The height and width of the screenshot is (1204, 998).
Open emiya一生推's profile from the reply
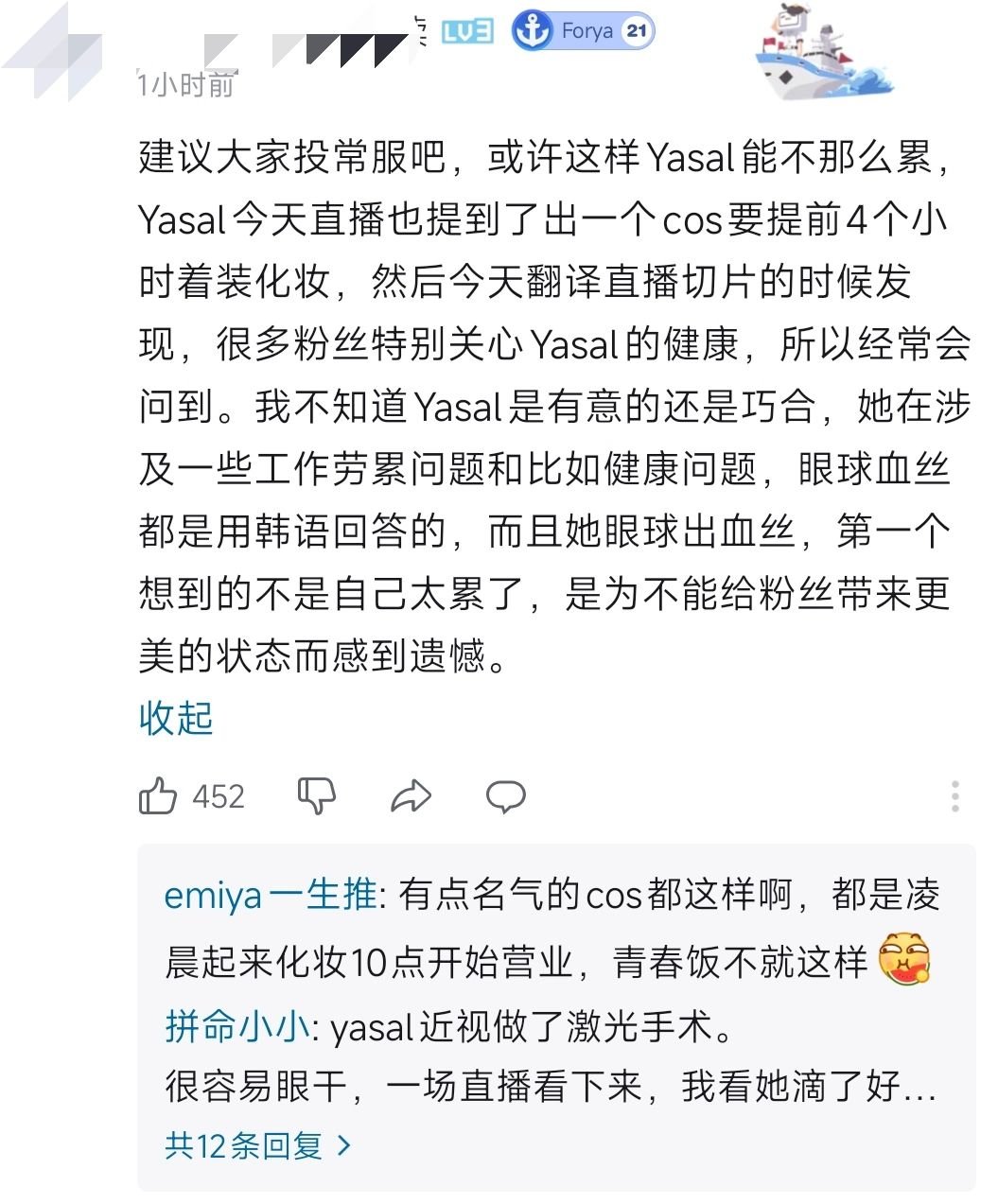pos(270,895)
